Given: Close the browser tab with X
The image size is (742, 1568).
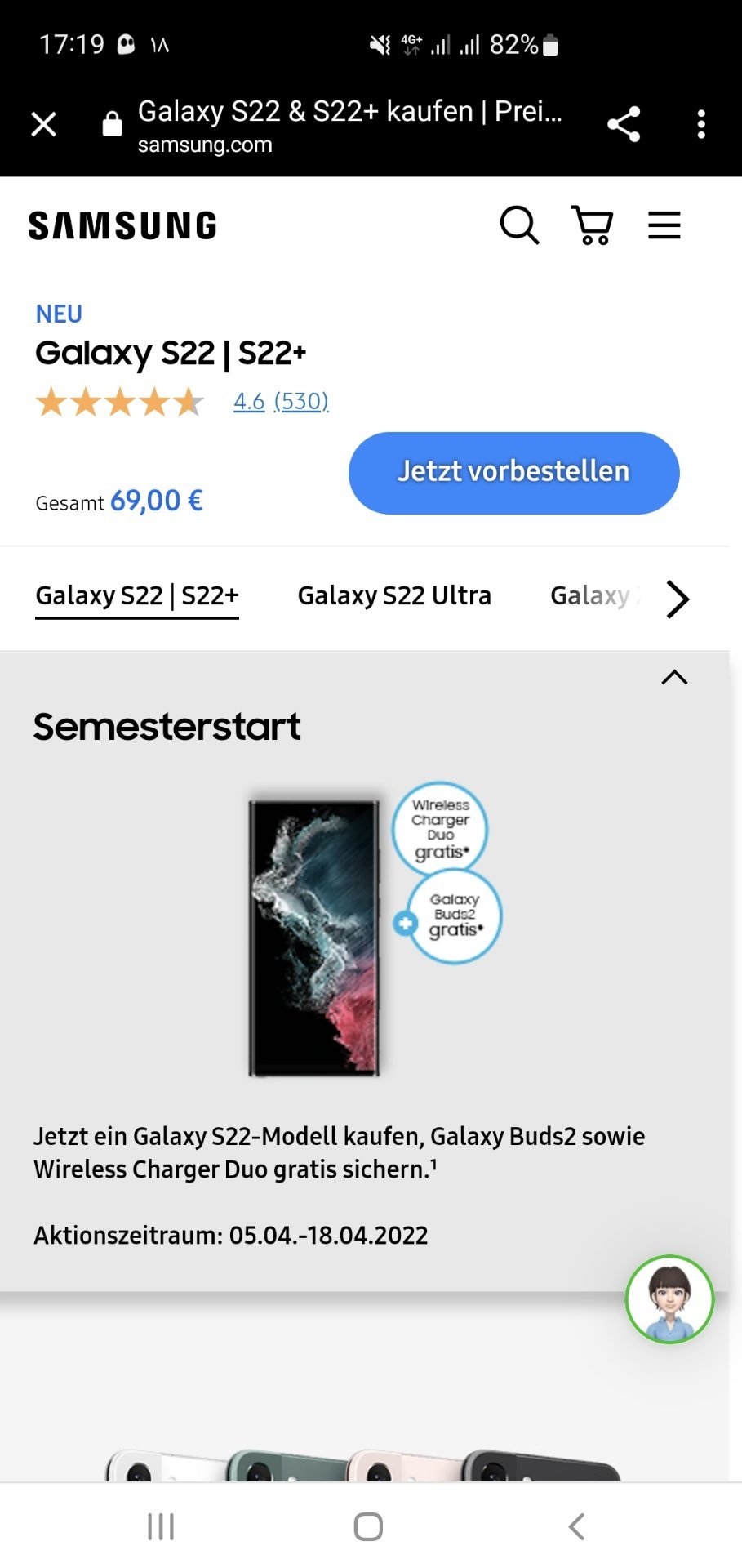Looking at the screenshot, I should pyautogui.click(x=43, y=125).
